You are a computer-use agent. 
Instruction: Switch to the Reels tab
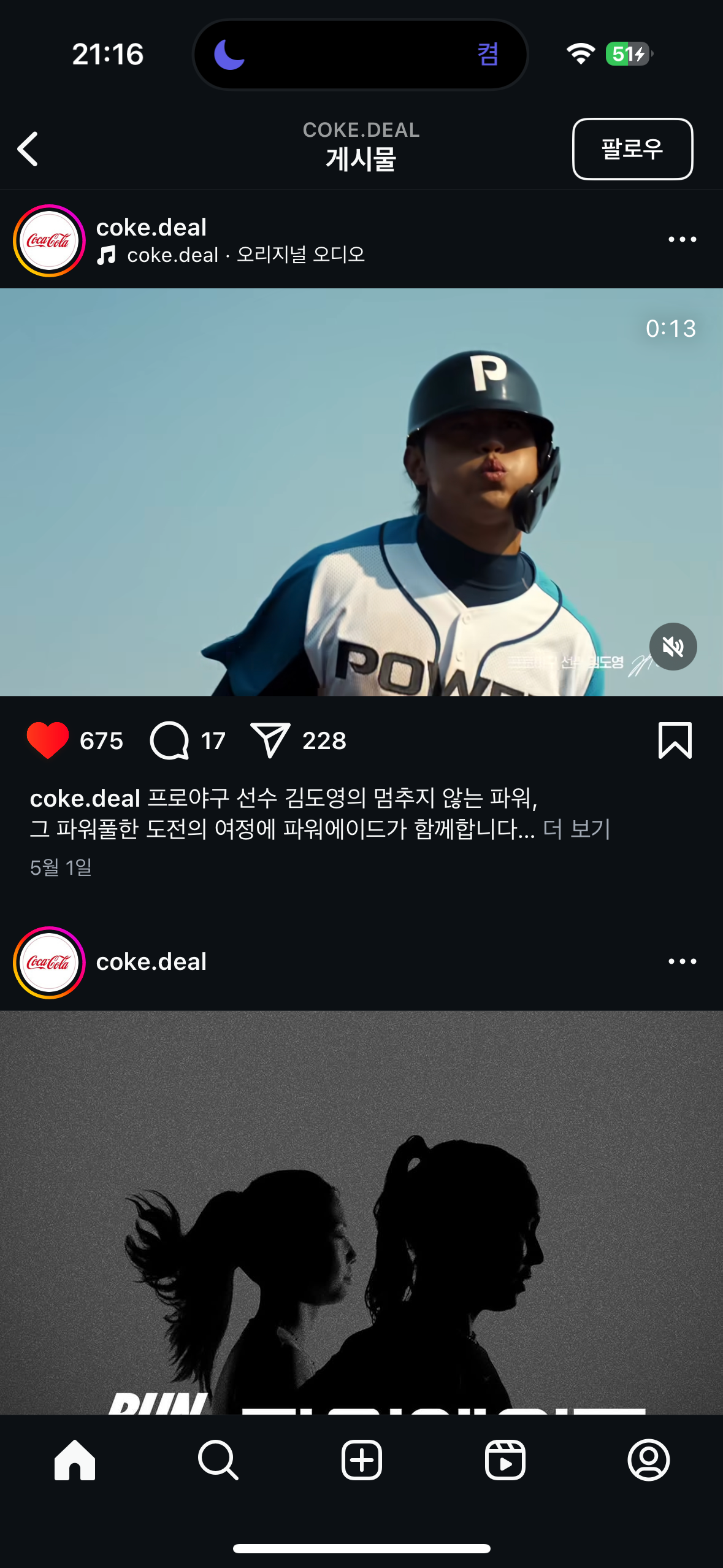(x=505, y=1460)
